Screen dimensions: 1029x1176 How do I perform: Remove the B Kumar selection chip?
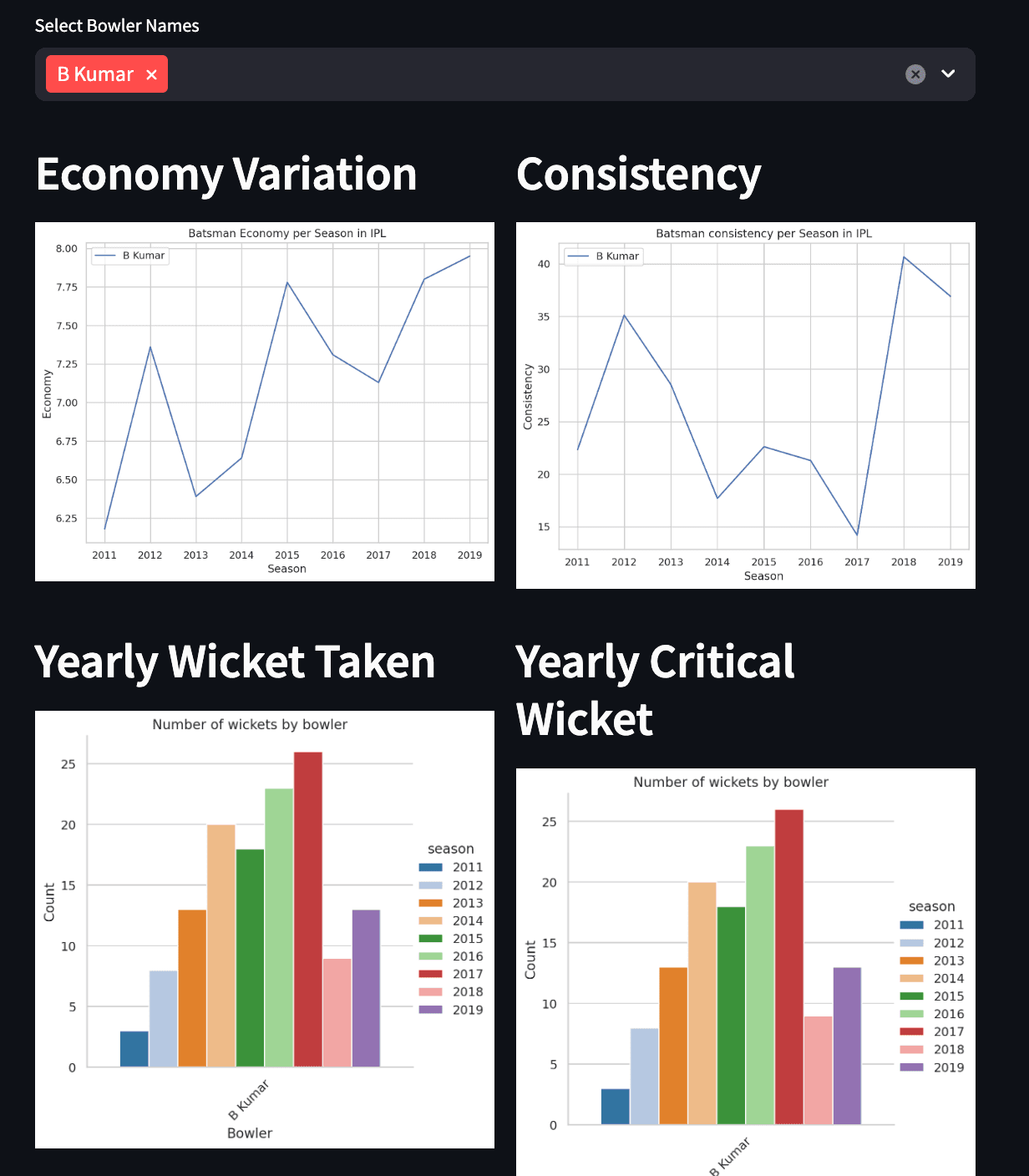[x=151, y=74]
